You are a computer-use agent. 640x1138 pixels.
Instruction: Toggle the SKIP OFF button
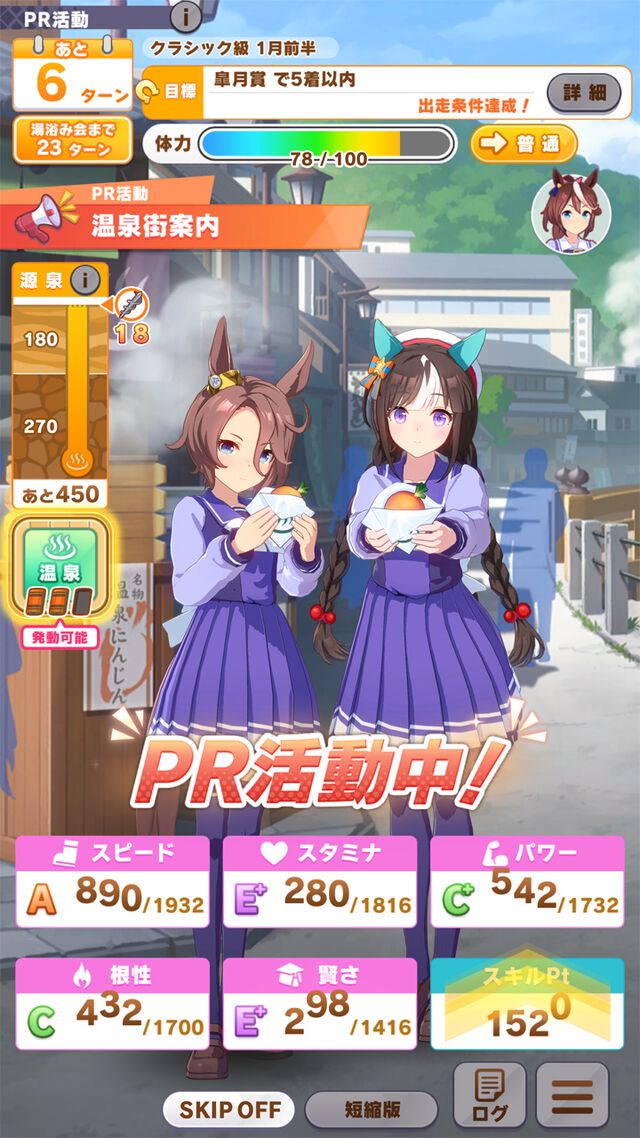point(229,1109)
